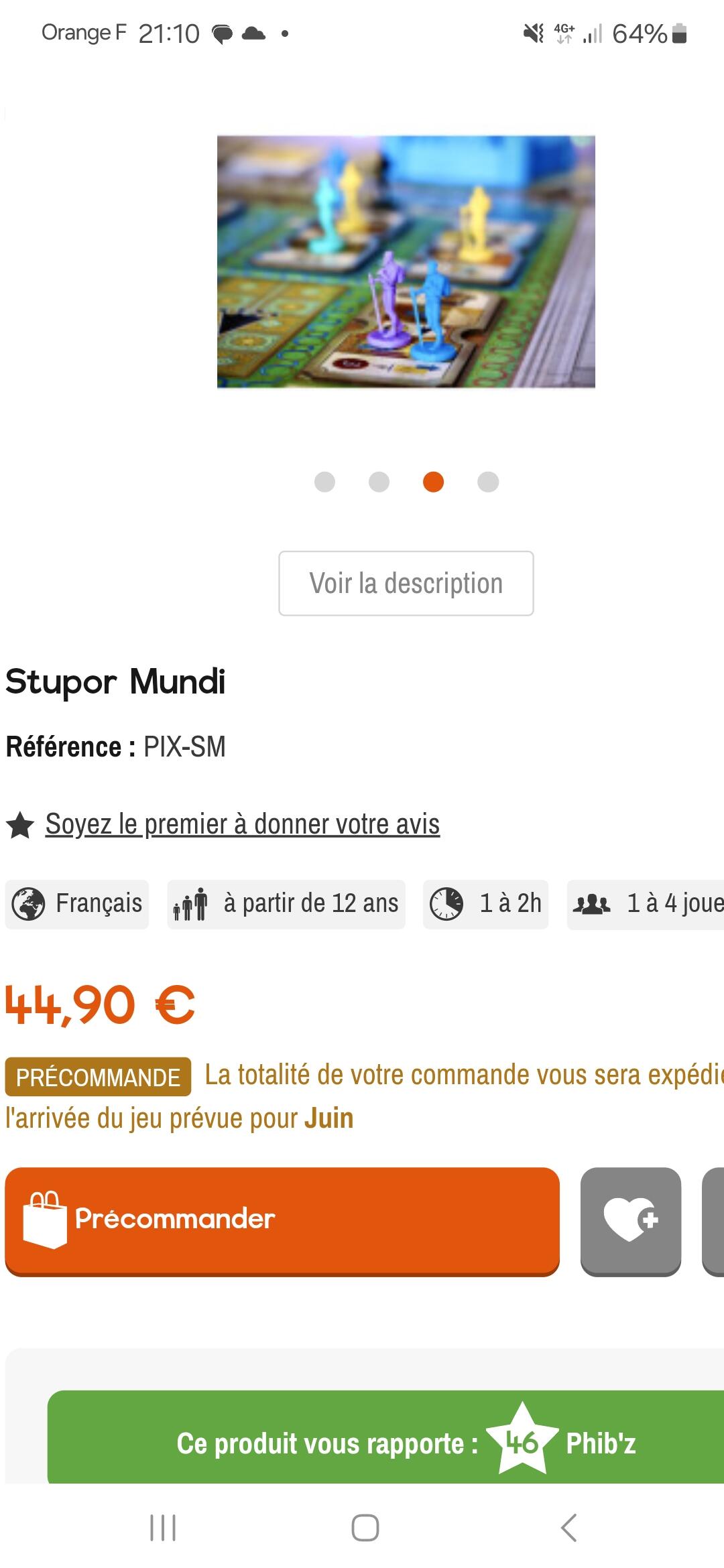
Task: Go to the fourth image indicator dot
Action: tap(488, 482)
